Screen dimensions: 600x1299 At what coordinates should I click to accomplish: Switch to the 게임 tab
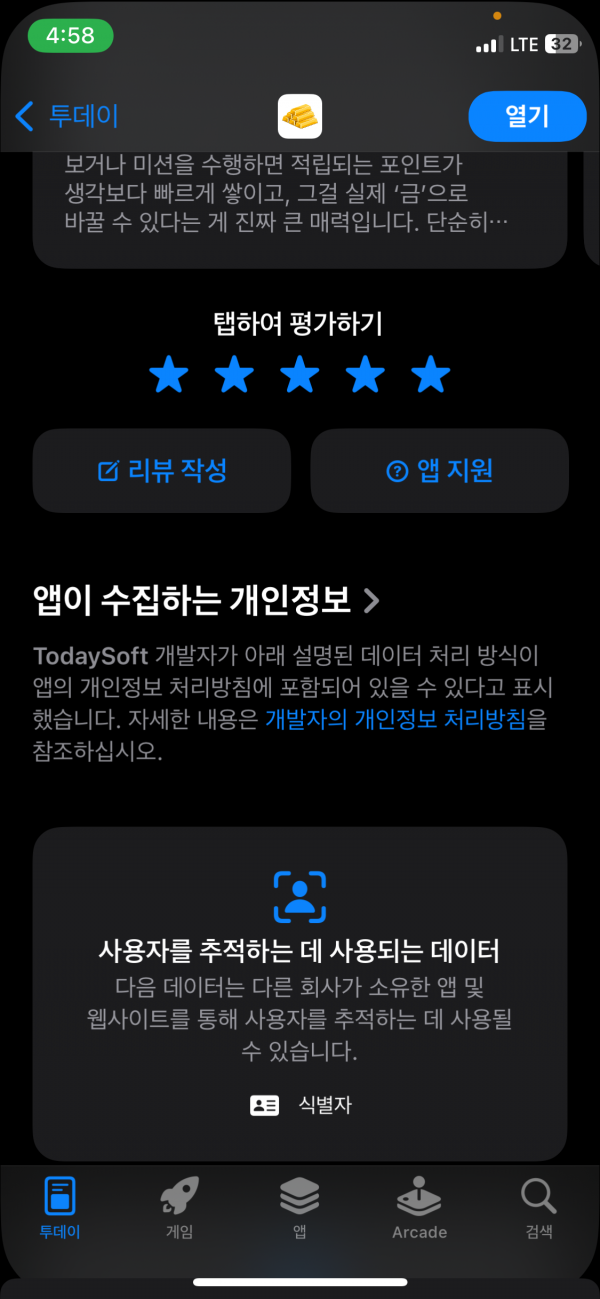point(179,1207)
